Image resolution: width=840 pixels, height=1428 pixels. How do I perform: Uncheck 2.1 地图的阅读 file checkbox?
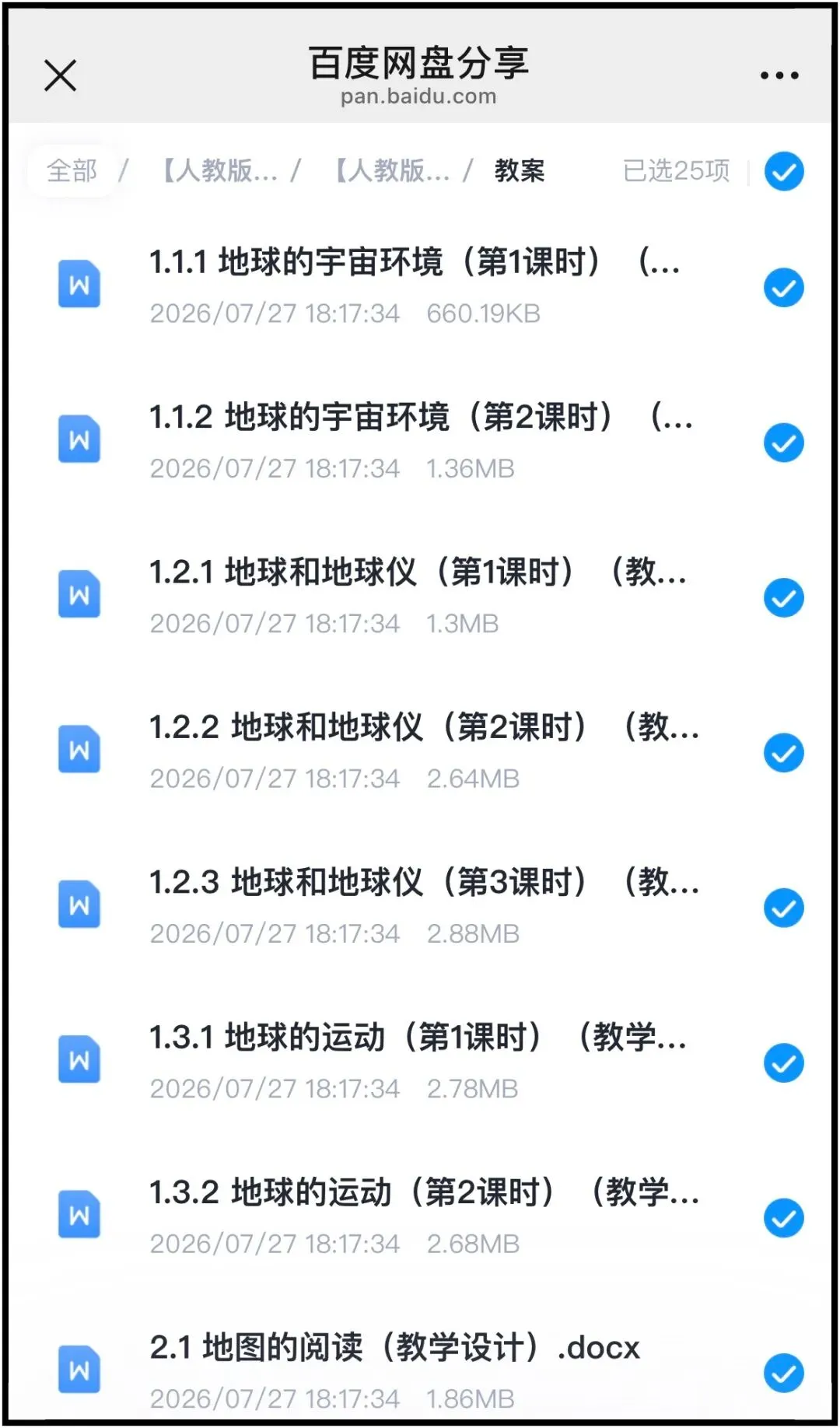pyautogui.click(x=783, y=1373)
